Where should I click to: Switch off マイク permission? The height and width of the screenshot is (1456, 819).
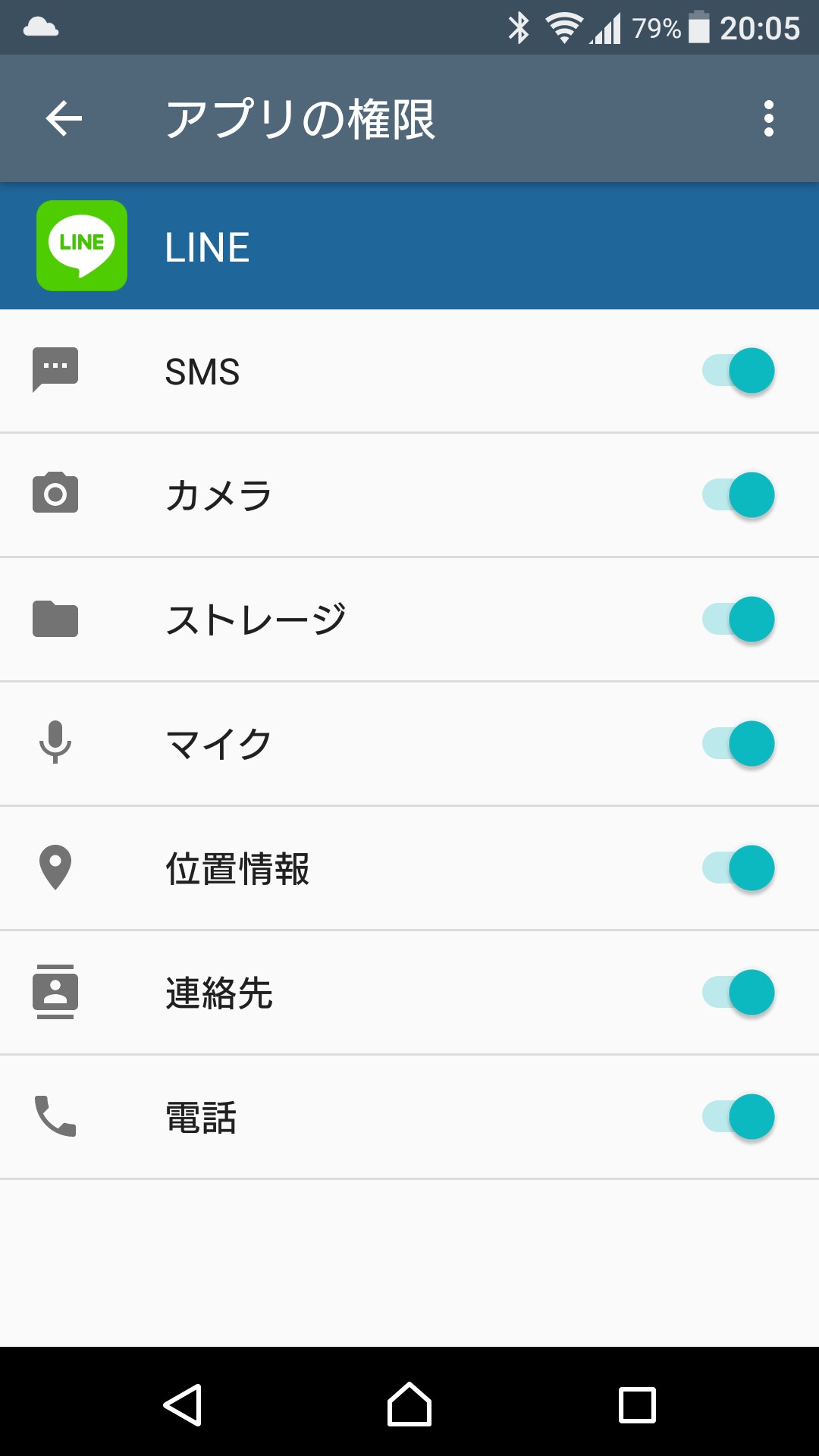739,744
